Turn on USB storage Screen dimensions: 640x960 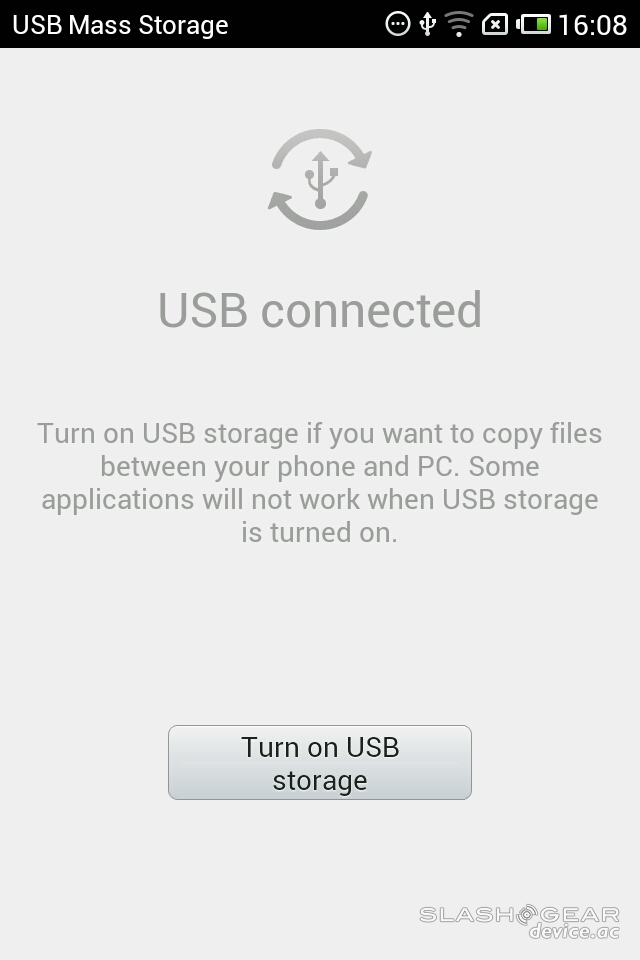pyautogui.click(x=319, y=762)
